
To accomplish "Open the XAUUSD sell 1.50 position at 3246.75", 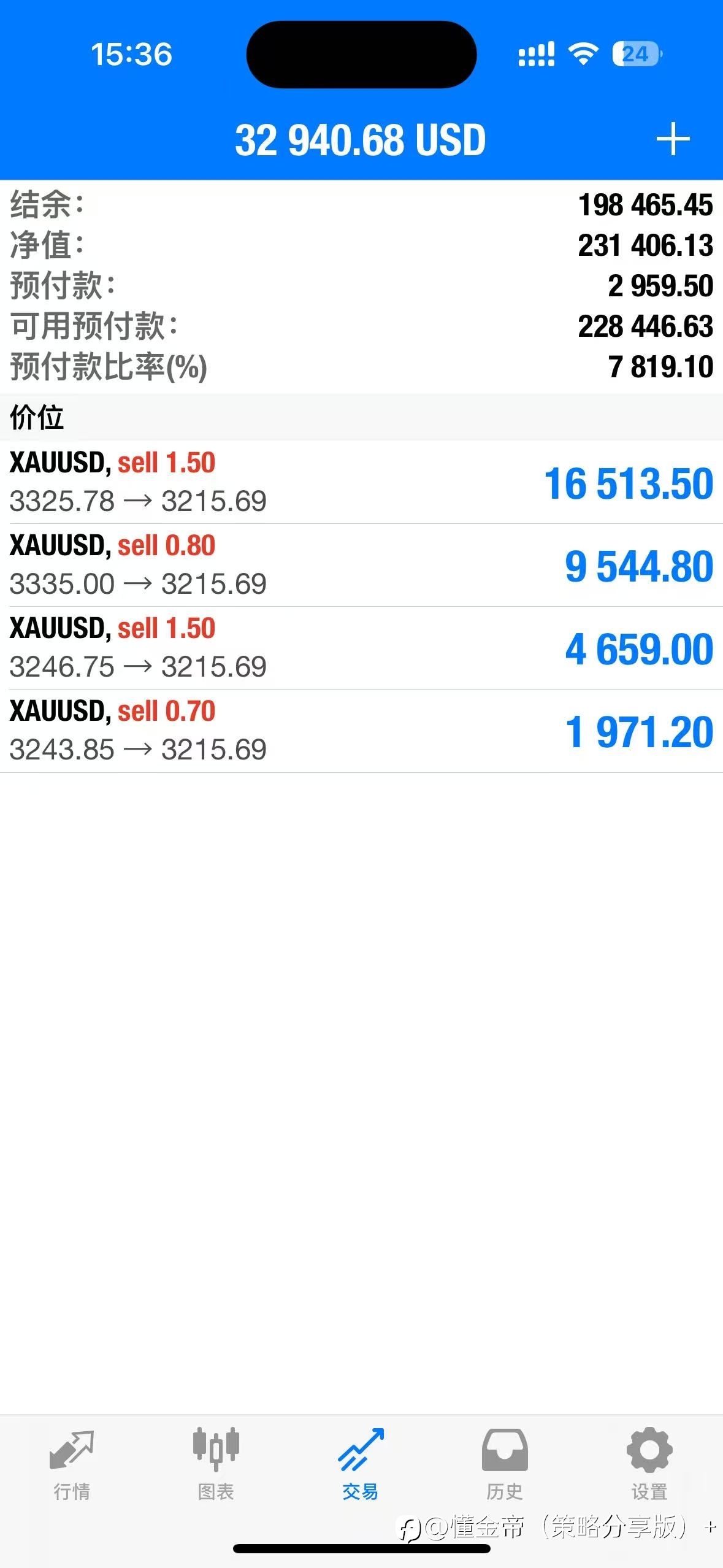I will (x=361, y=648).
